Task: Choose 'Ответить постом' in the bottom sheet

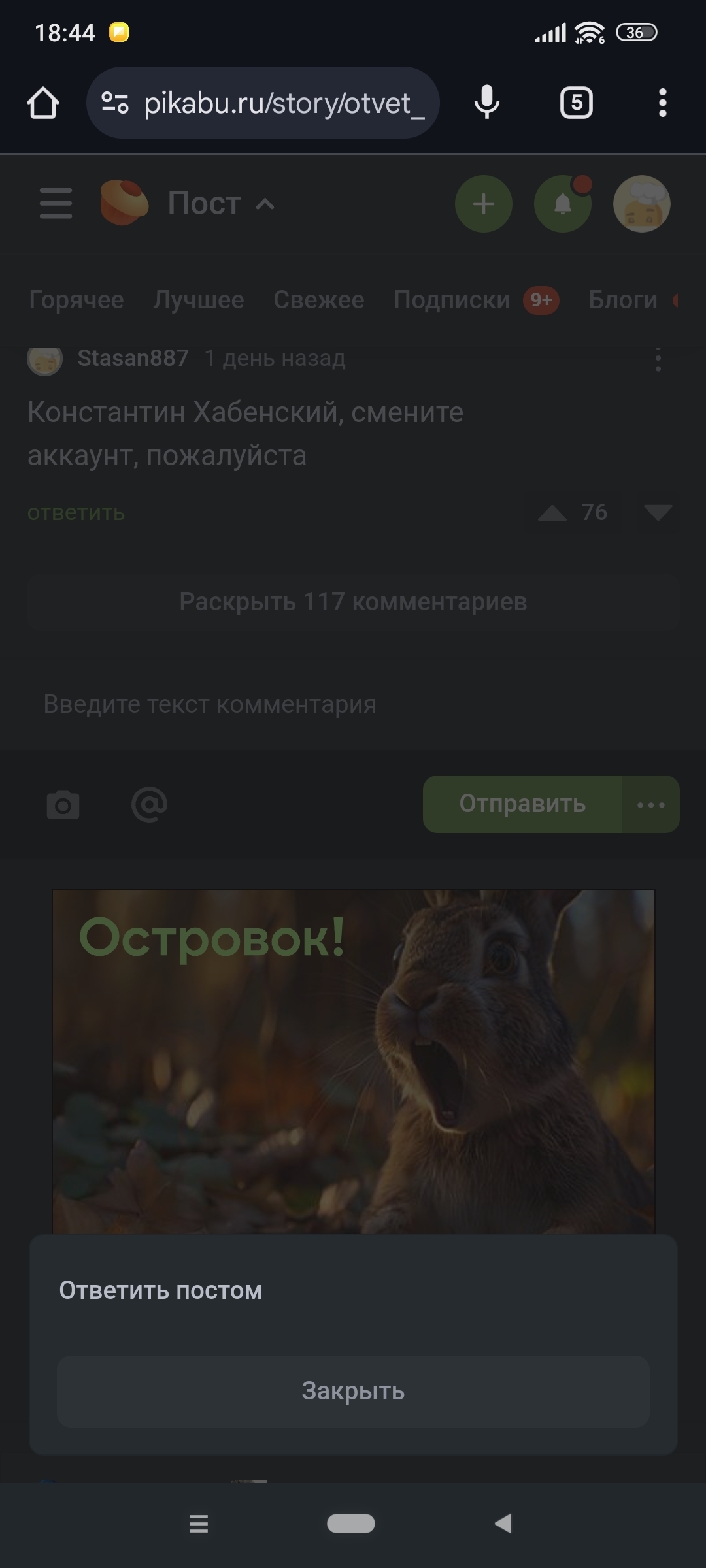Action: (161, 1290)
